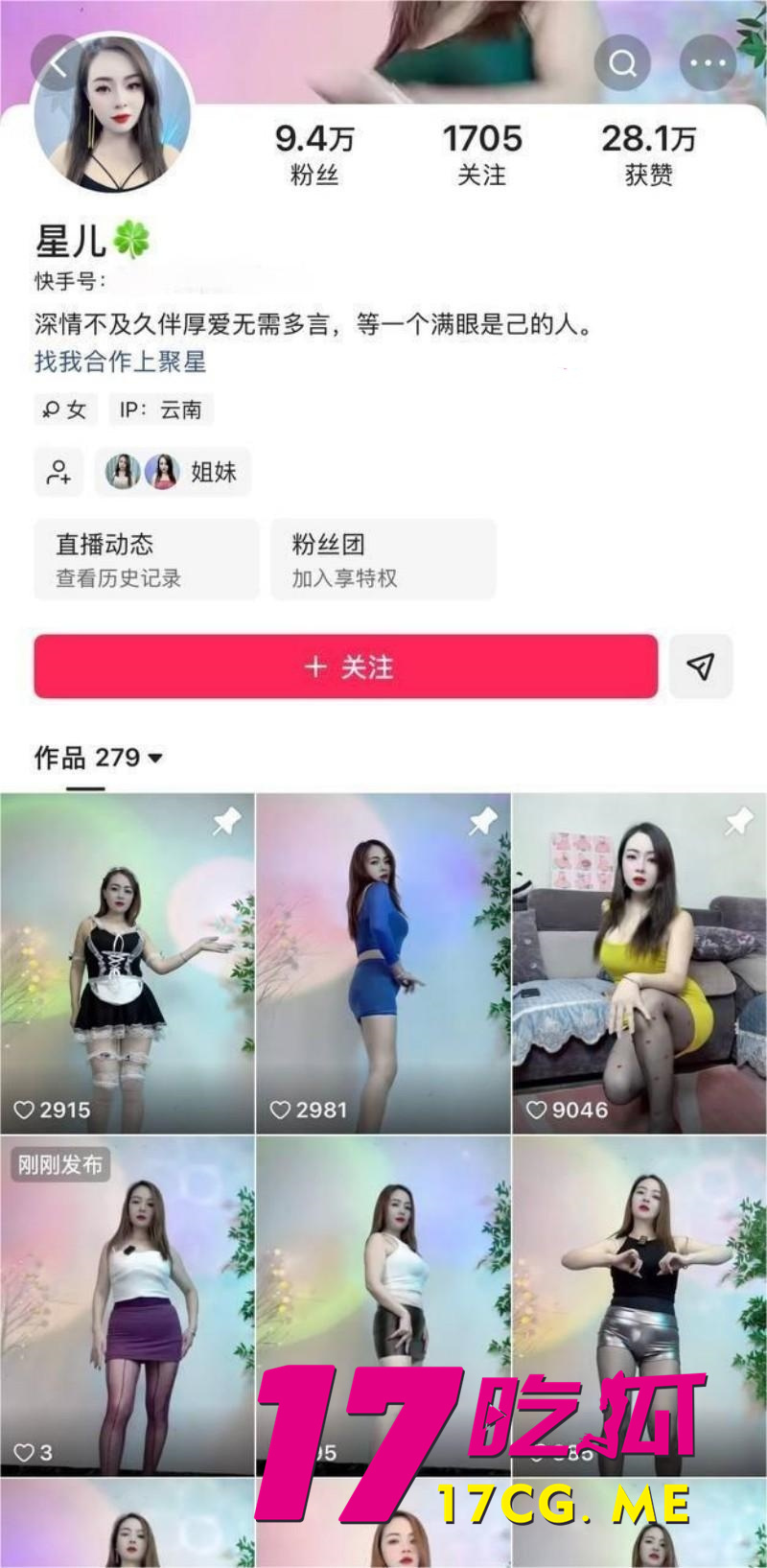The width and height of the screenshot is (767, 1568).
Task: Open search on the profile page
Action: coord(623,63)
